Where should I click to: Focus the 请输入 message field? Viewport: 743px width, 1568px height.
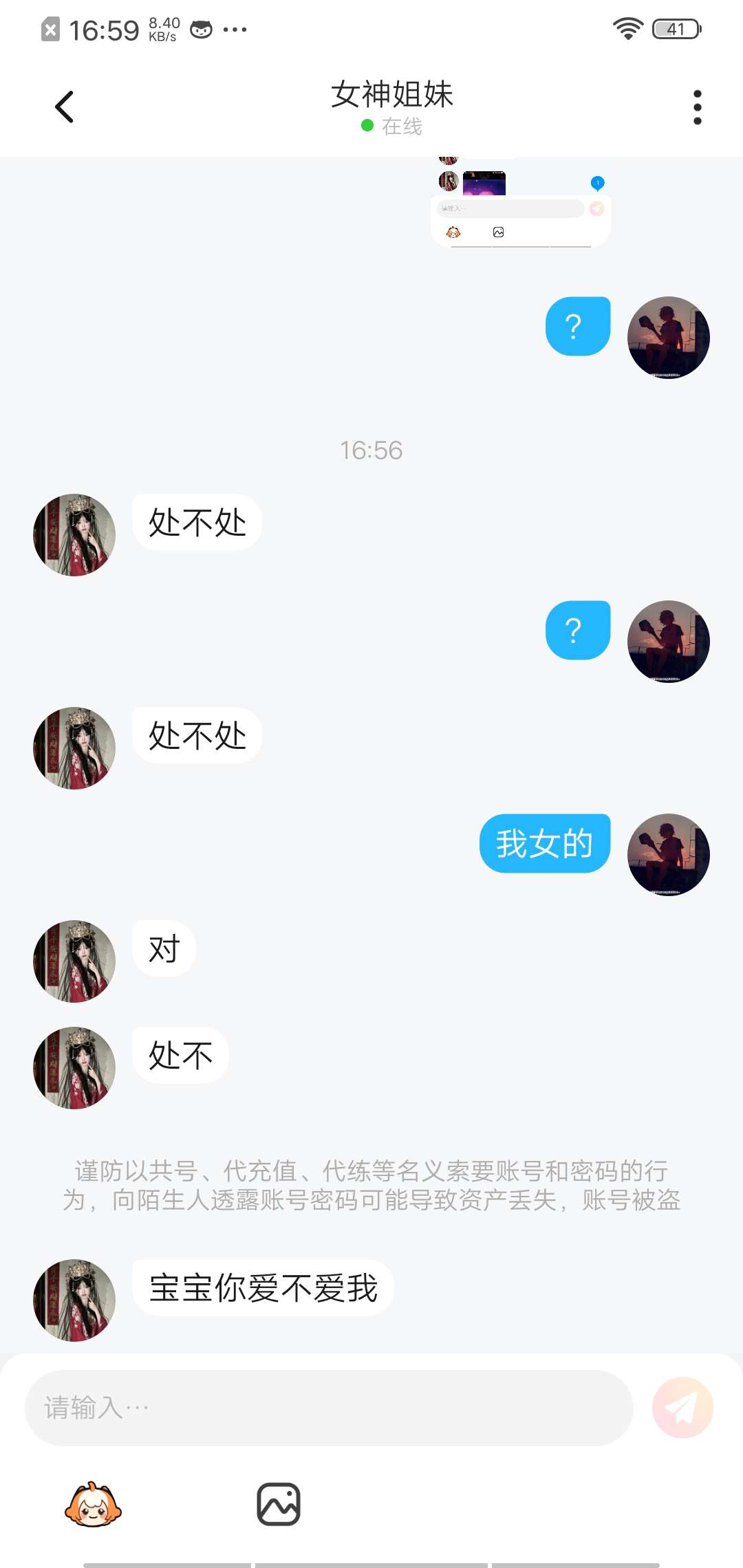[329, 1408]
